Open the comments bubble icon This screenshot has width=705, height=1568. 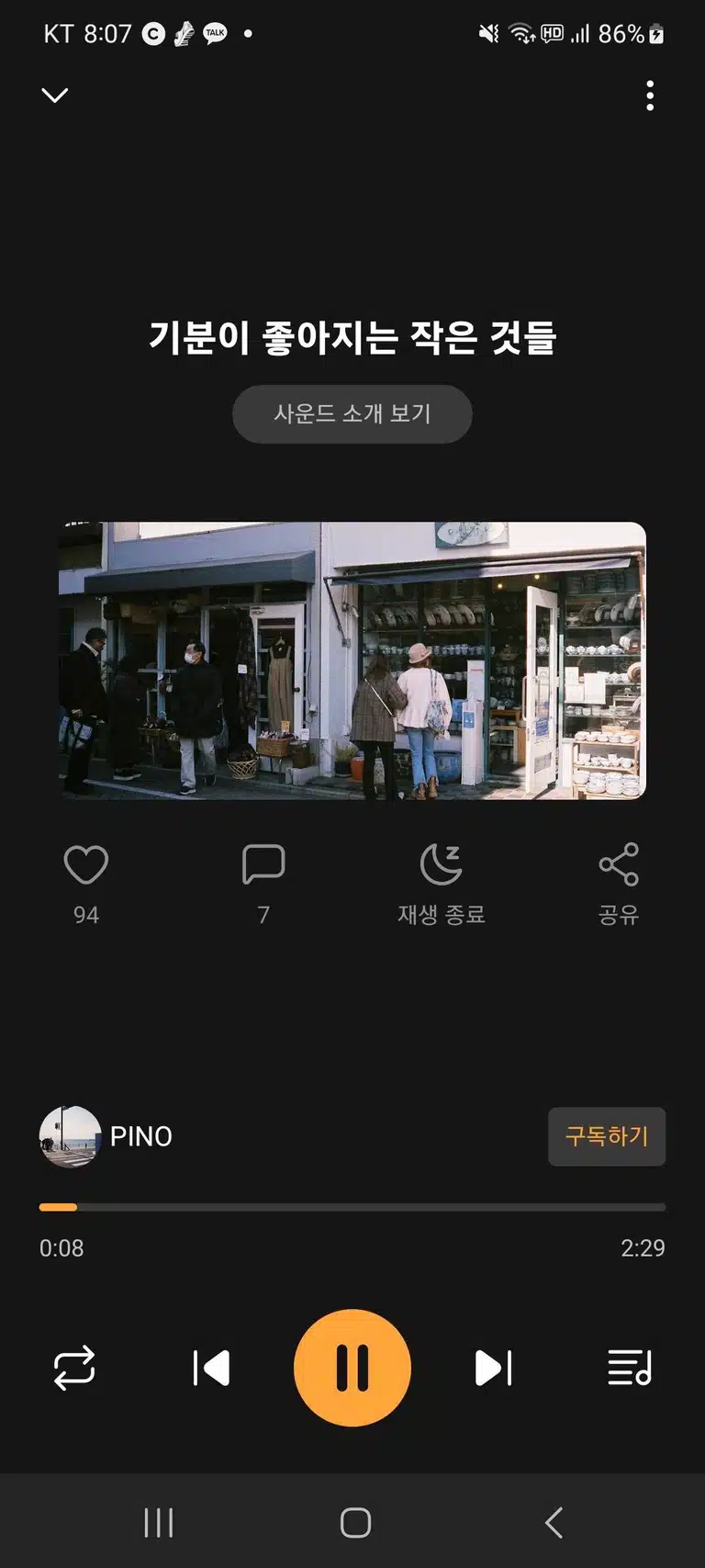click(x=263, y=865)
